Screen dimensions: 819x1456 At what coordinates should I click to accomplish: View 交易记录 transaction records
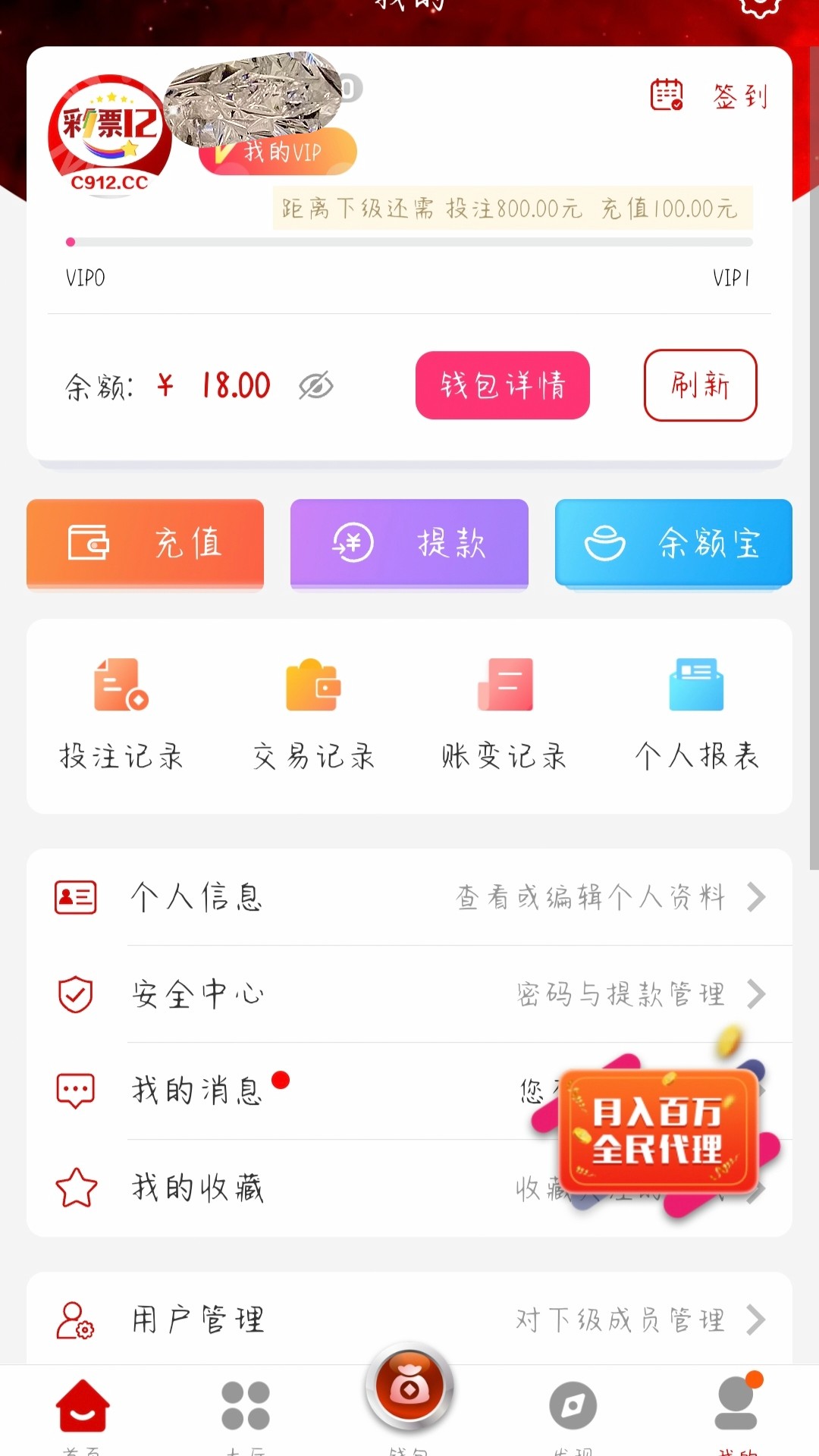click(x=313, y=713)
